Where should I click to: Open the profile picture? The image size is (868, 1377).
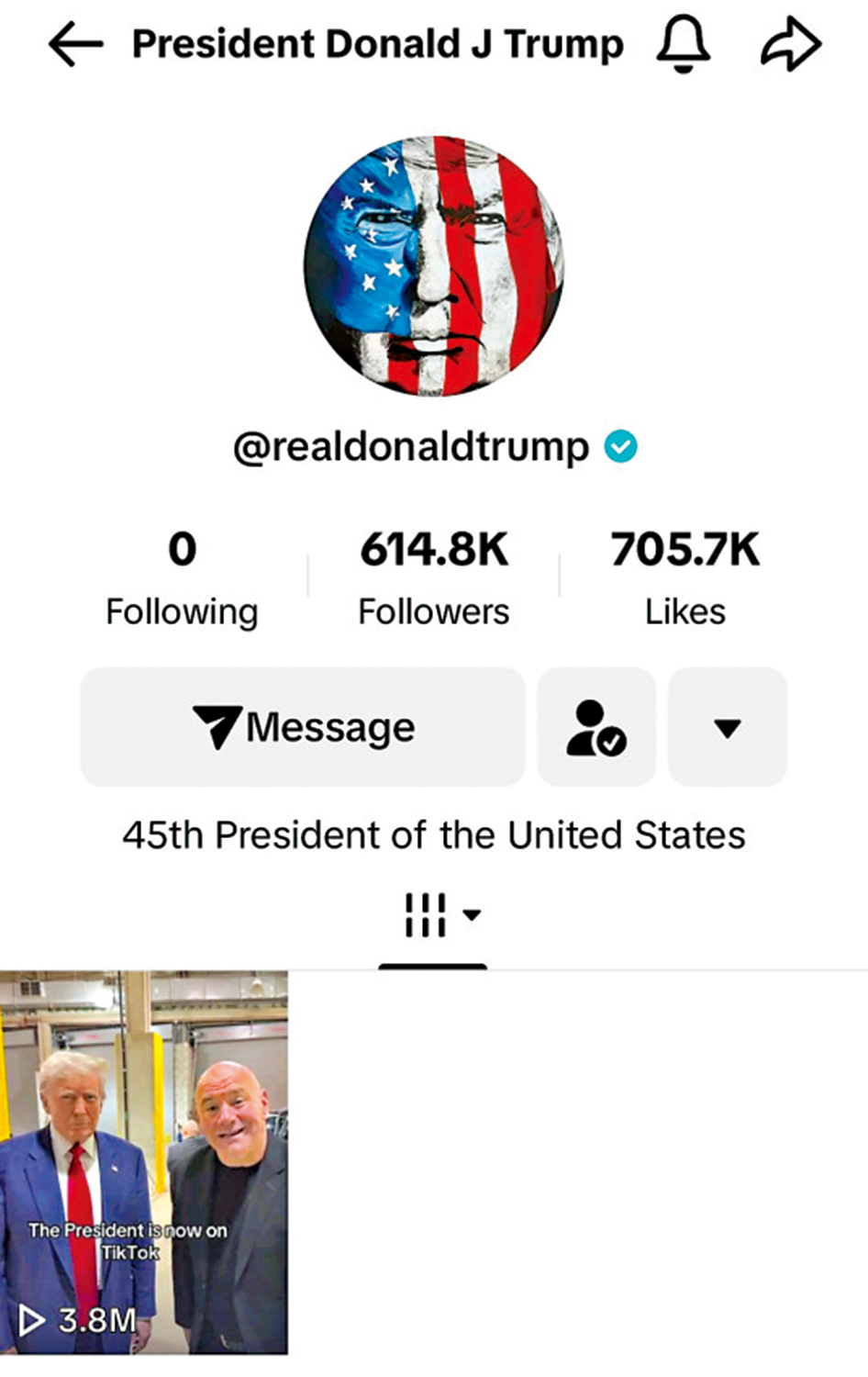pos(434,266)
